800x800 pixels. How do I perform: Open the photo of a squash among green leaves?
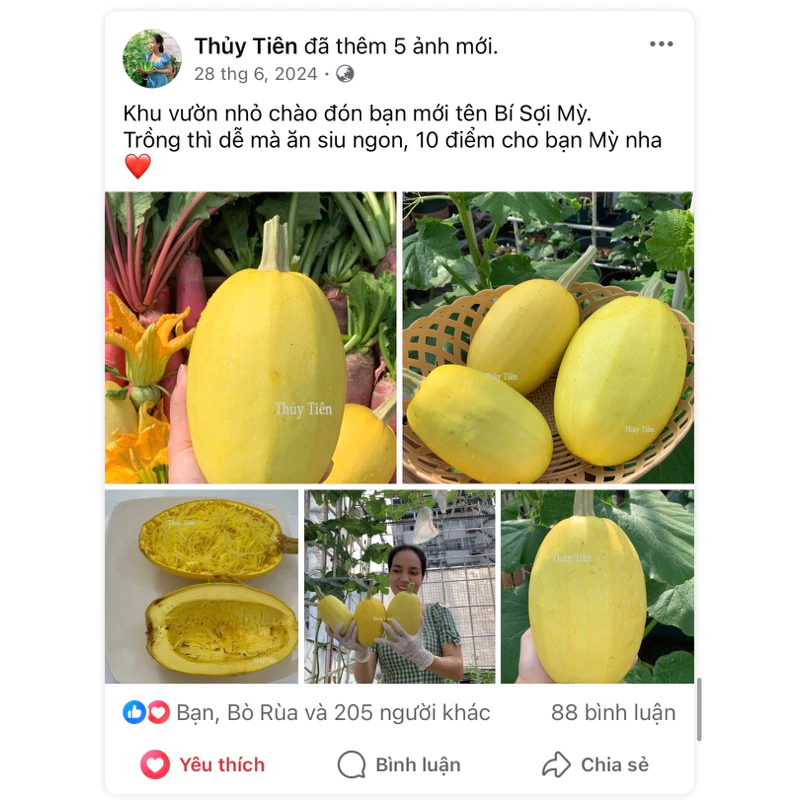pyautogui.click(x=597, y=586)
